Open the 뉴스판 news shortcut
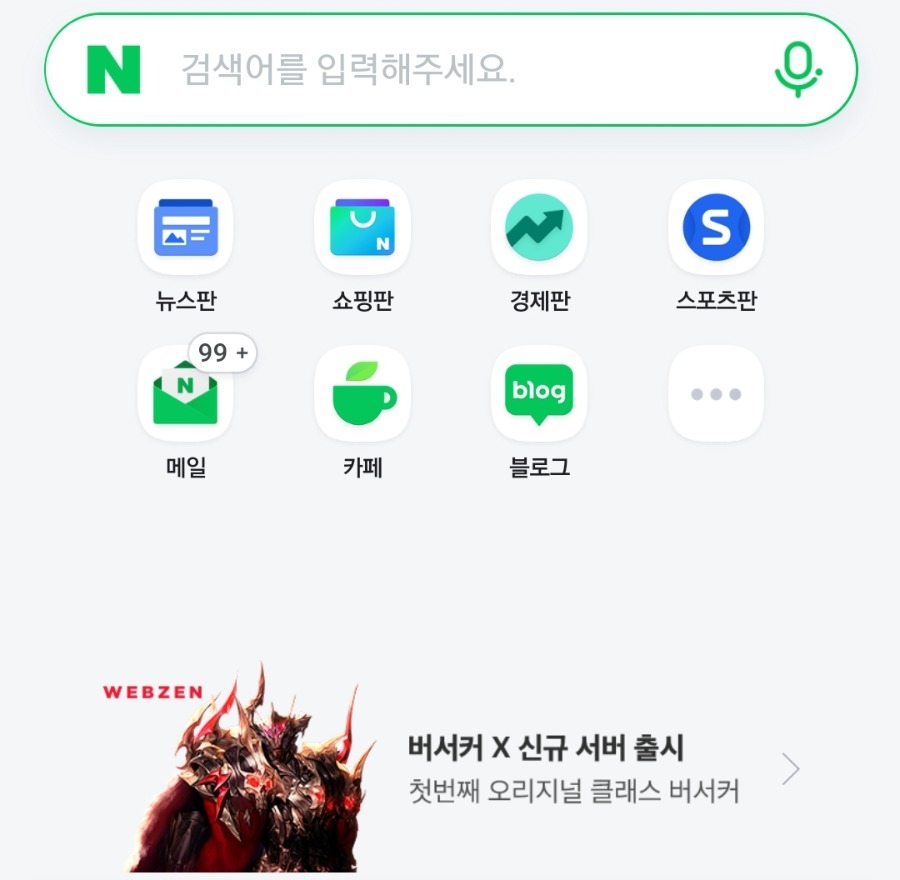Image resolution: width=900 pixels, height=880 pixels. [x=185, y=228]
